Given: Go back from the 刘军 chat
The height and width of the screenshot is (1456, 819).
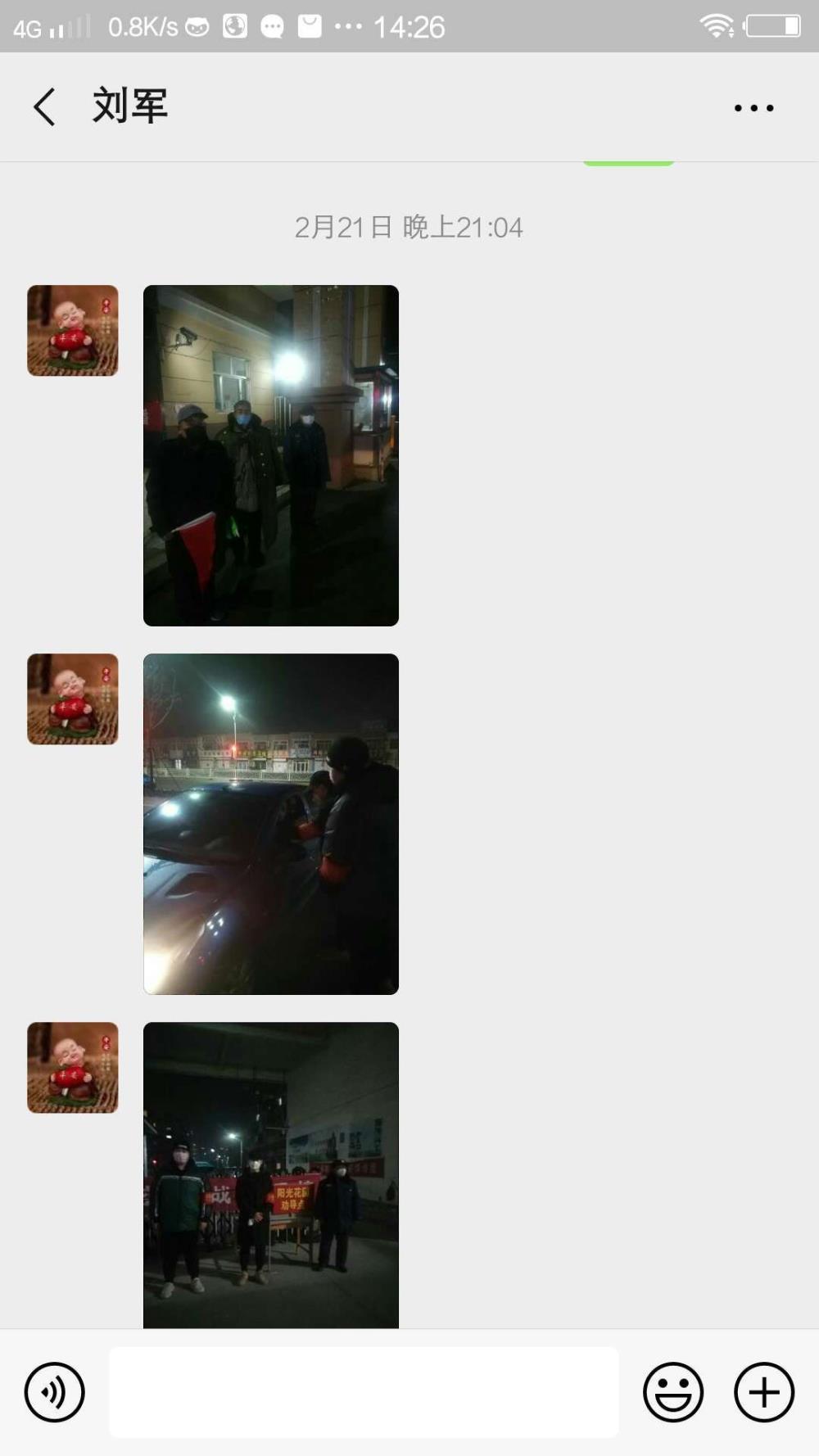Looking at the screenshot, I should coord(45,107).
